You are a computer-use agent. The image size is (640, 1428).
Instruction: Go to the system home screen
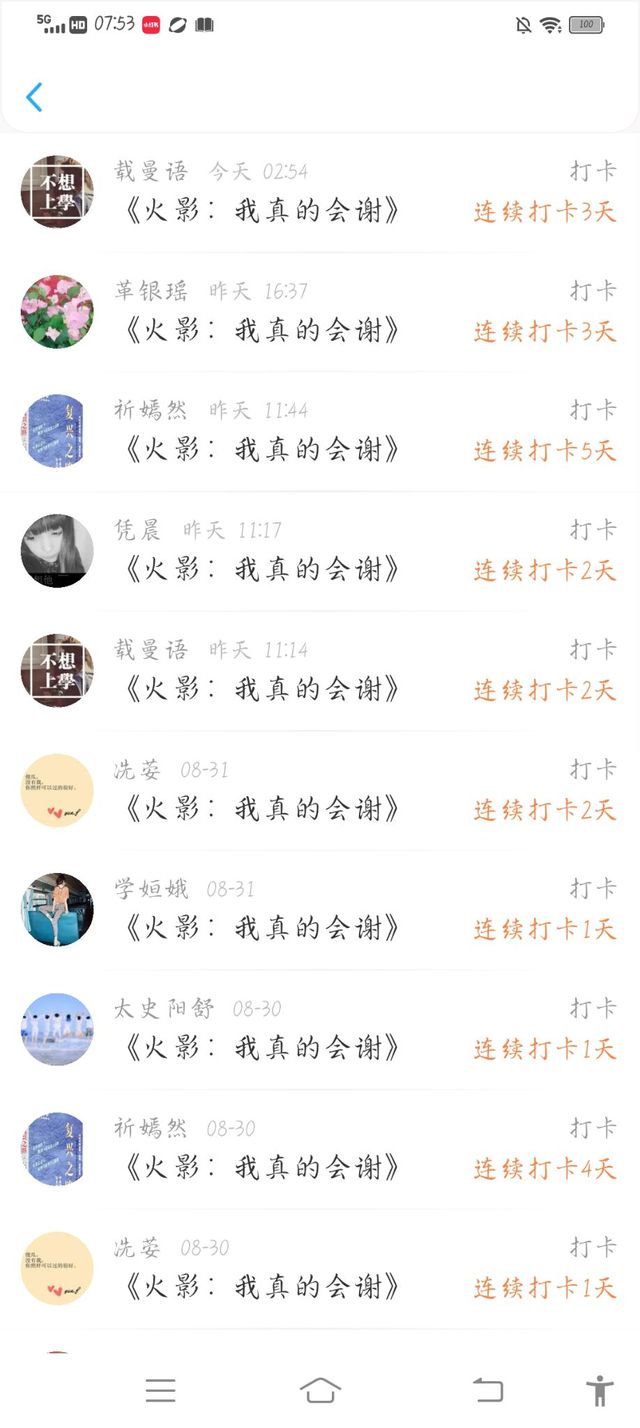point(320,1390)
